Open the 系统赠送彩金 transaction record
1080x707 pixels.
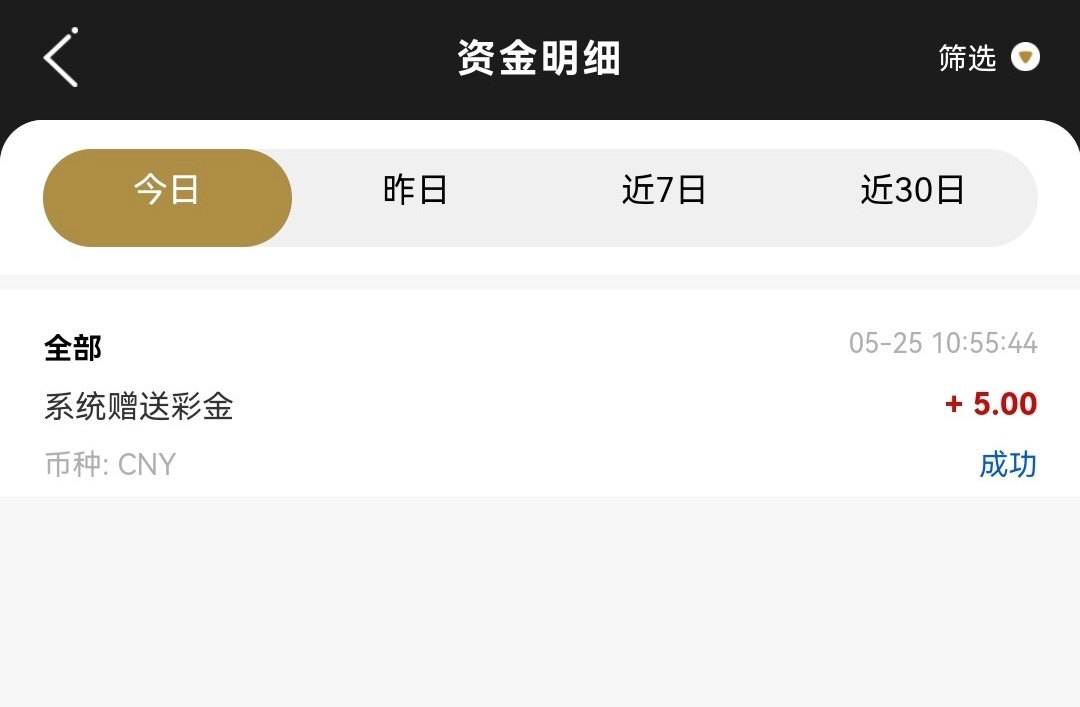tap(540, 405)
